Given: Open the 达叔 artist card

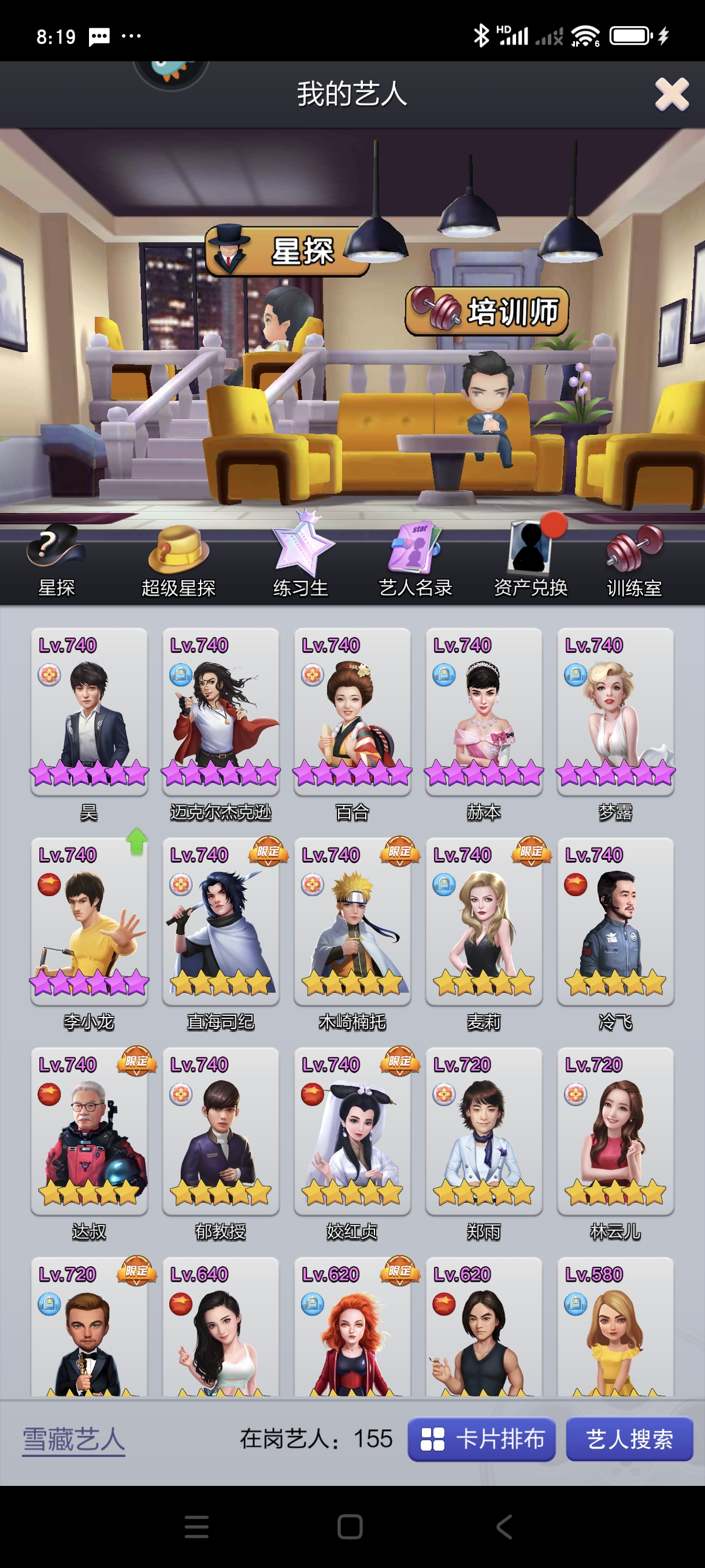Looking at the screenshot, I should click(x=89, y=1131).
